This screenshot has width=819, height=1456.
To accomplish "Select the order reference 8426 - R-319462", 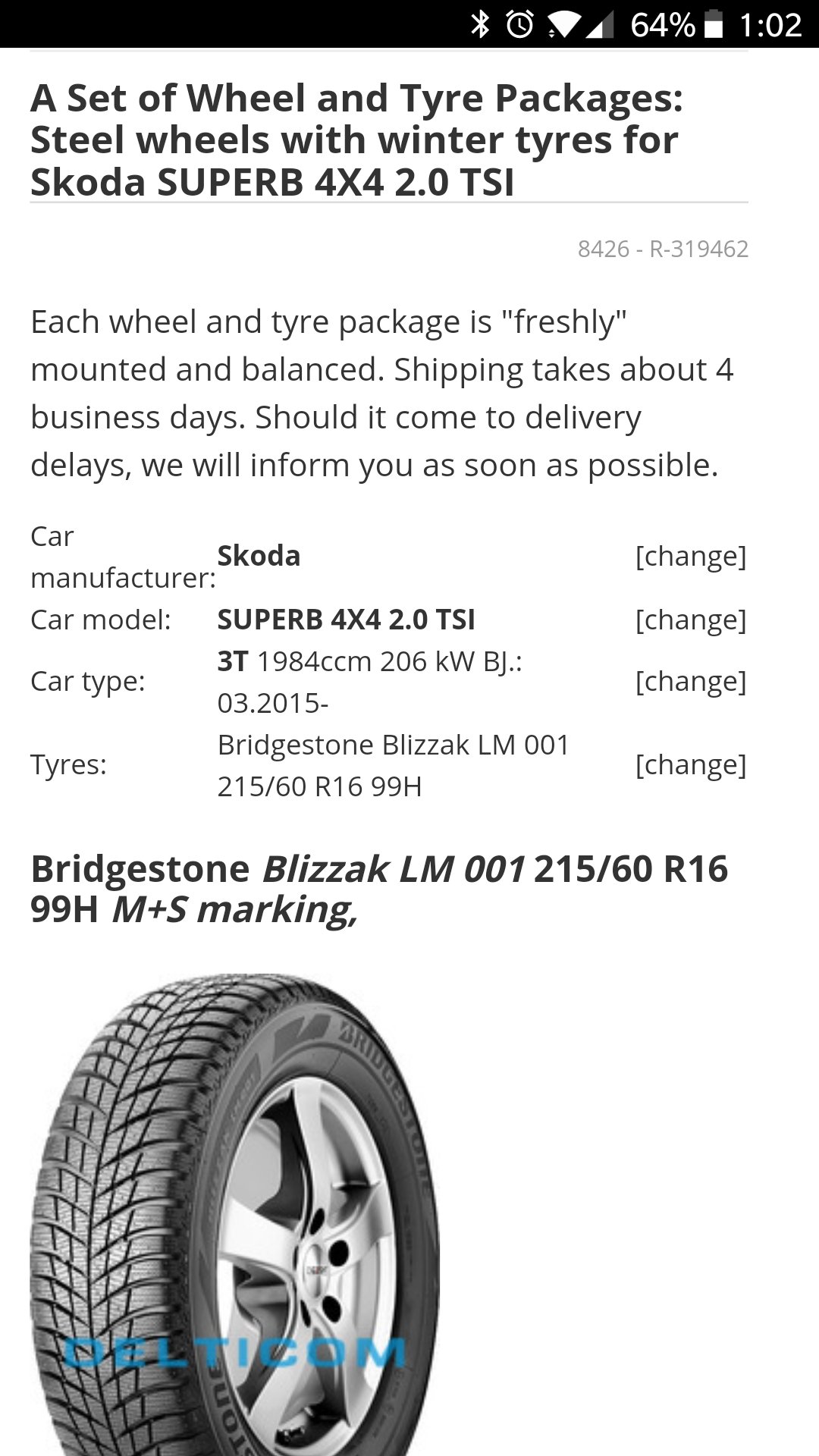I will (664, 248).
